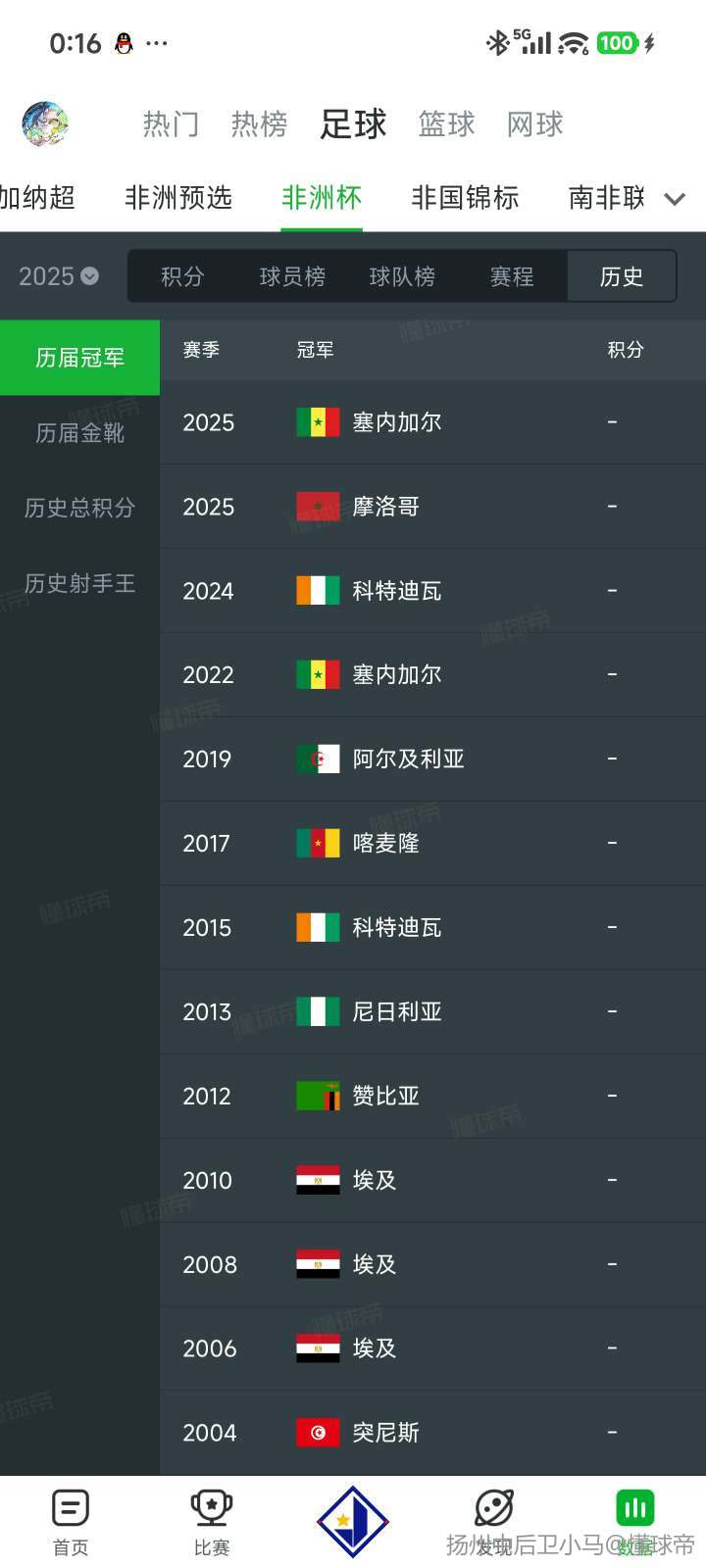This screenshot has height=1568, width=706.
Task: Switch to the 积分 segment
Action: point(182,276)
